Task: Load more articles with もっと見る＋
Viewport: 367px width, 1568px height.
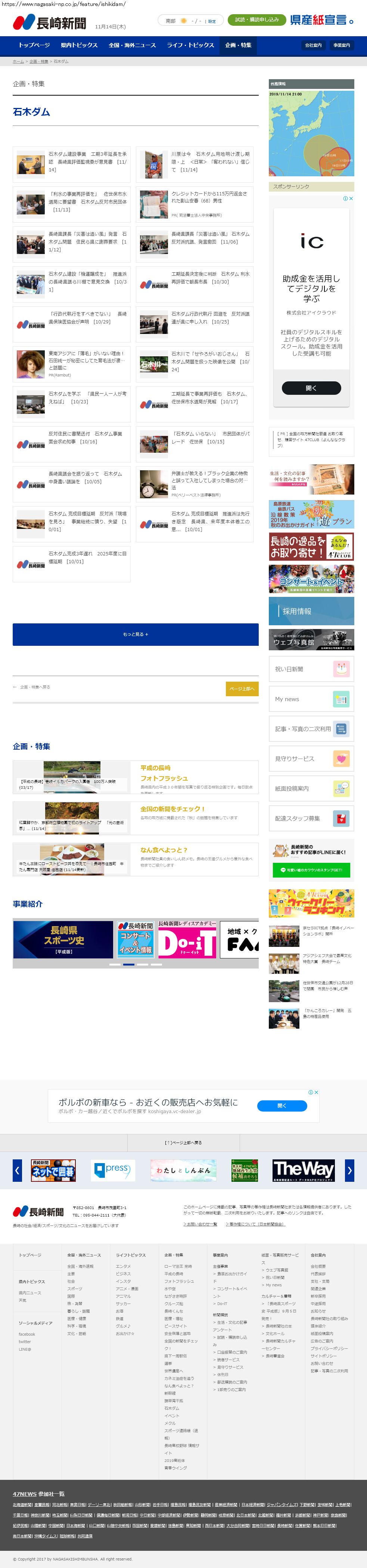Action: pyautogui.click(x=135, y=634)
